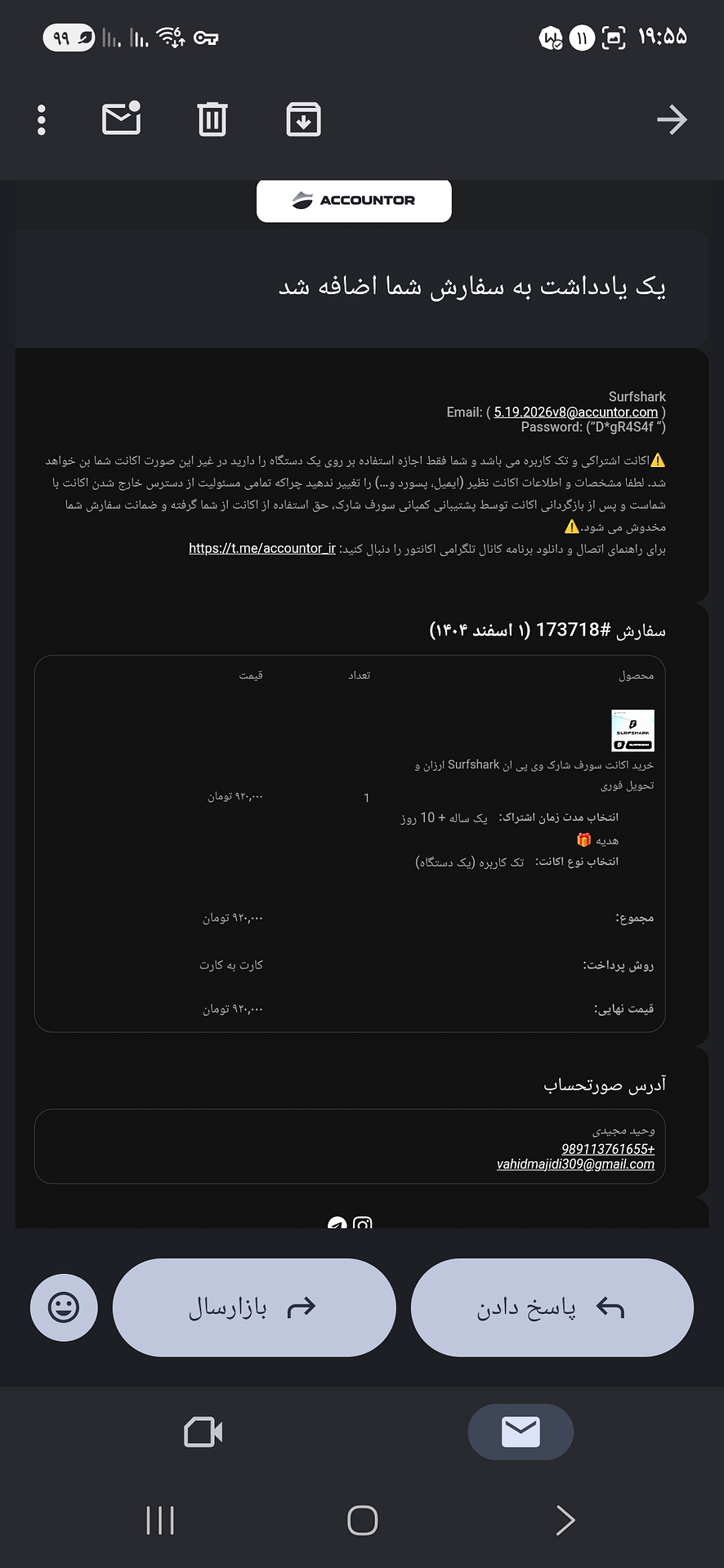Go back using the top arrow

[672, 120]
